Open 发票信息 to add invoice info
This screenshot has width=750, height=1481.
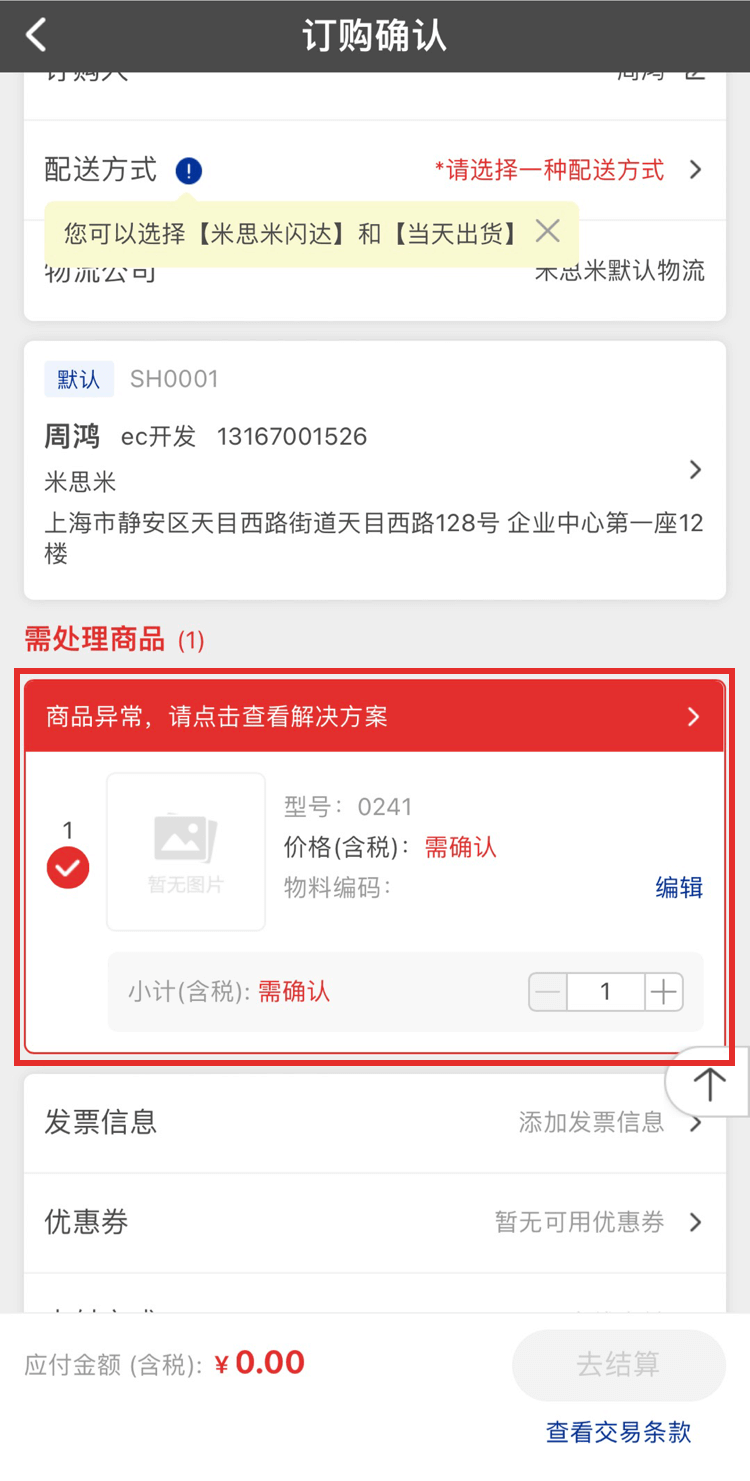coord(375,1122)
